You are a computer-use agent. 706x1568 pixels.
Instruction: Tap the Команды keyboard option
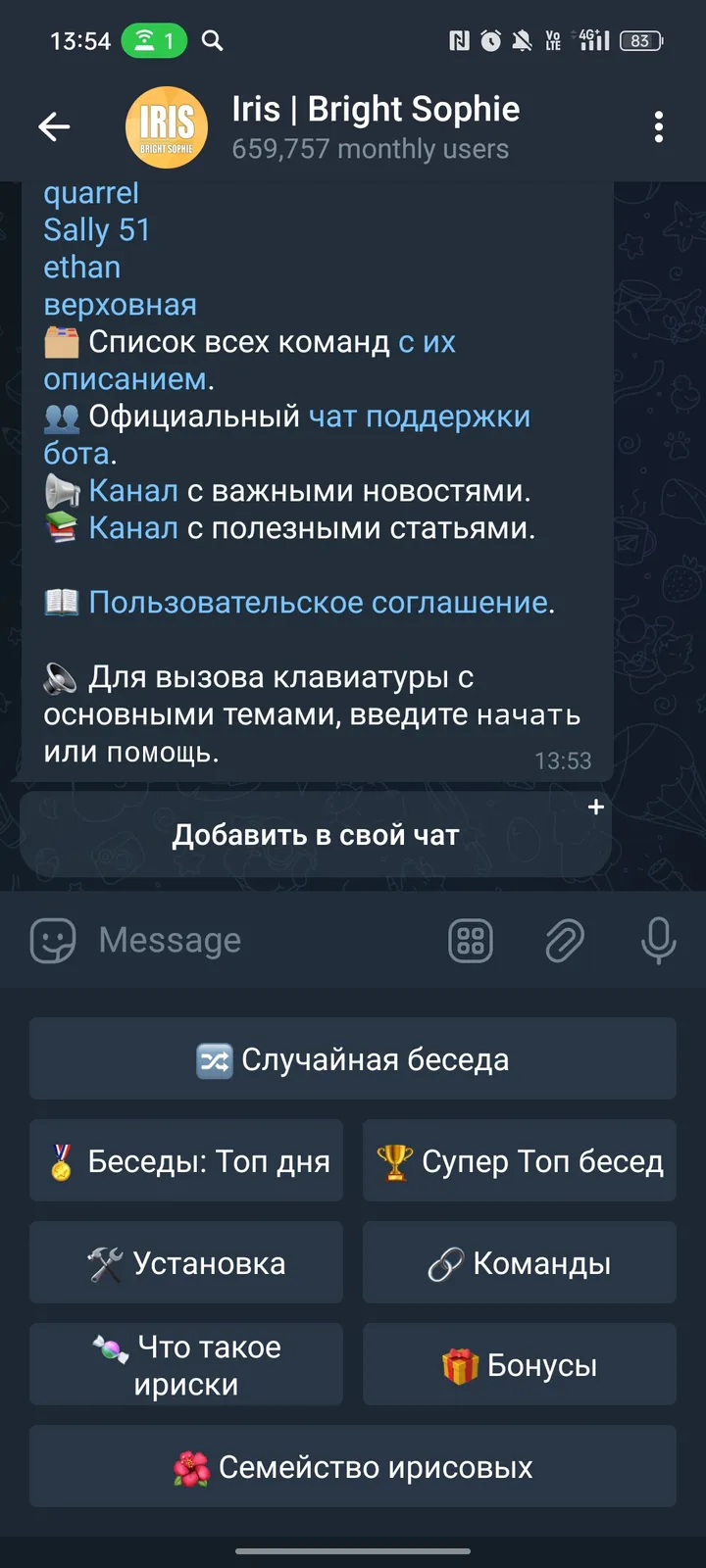tap(519, 1262)
